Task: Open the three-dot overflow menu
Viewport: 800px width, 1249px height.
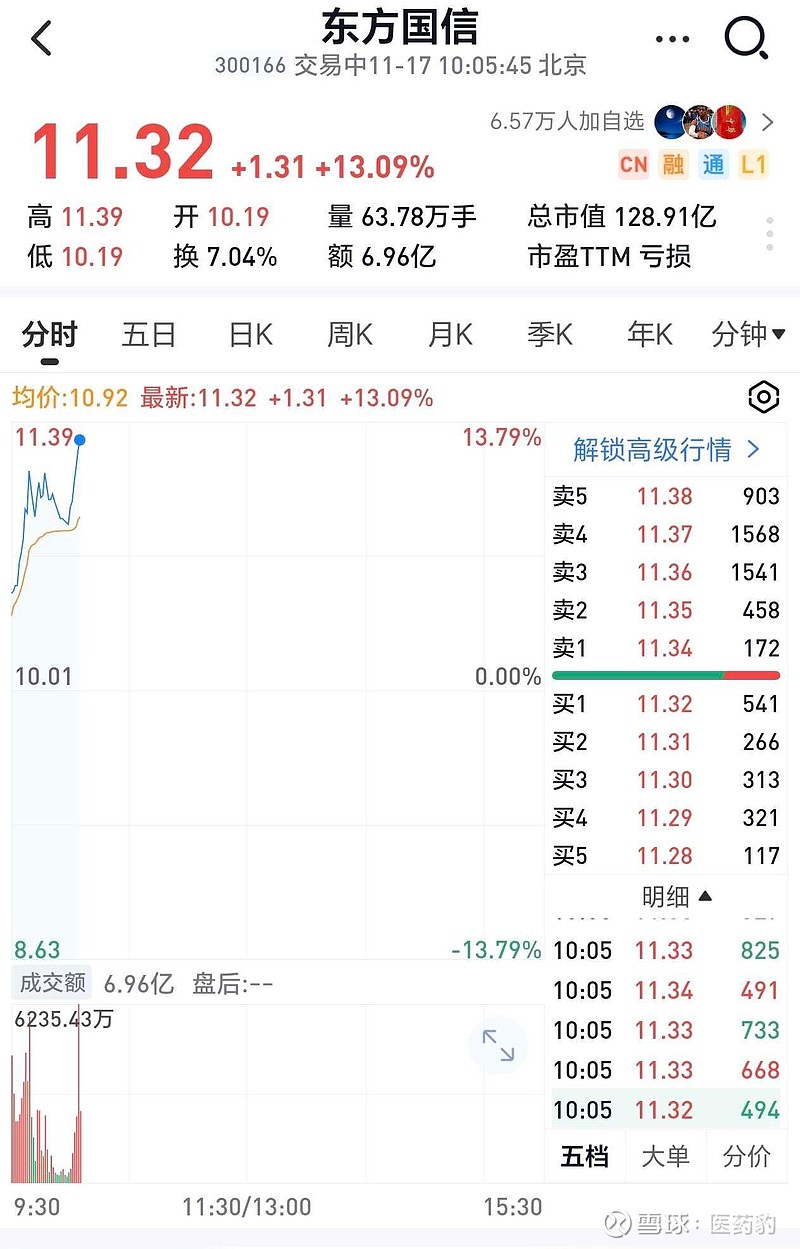Action: pos(672,40)
